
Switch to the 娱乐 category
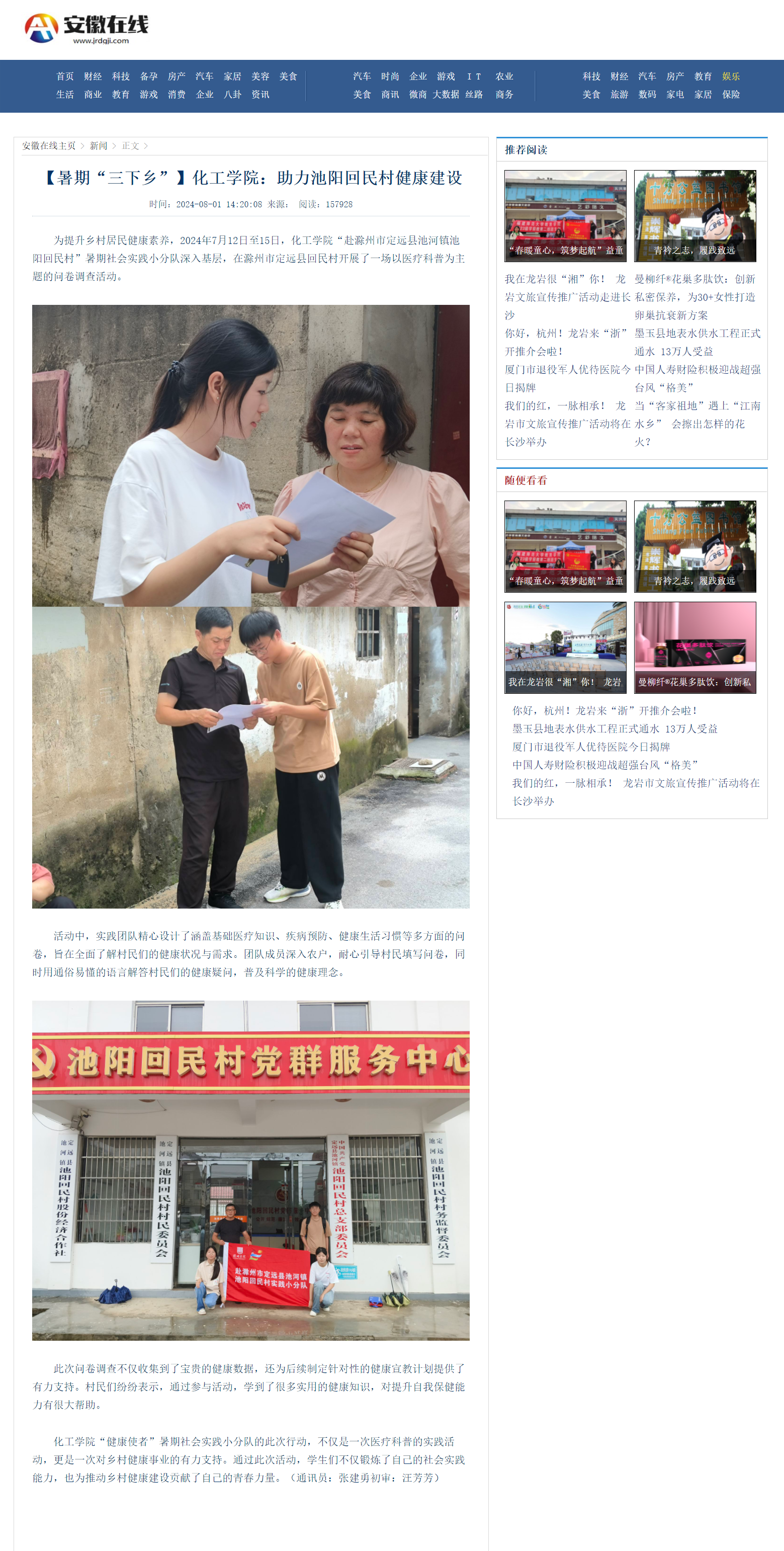coord(731,76)
